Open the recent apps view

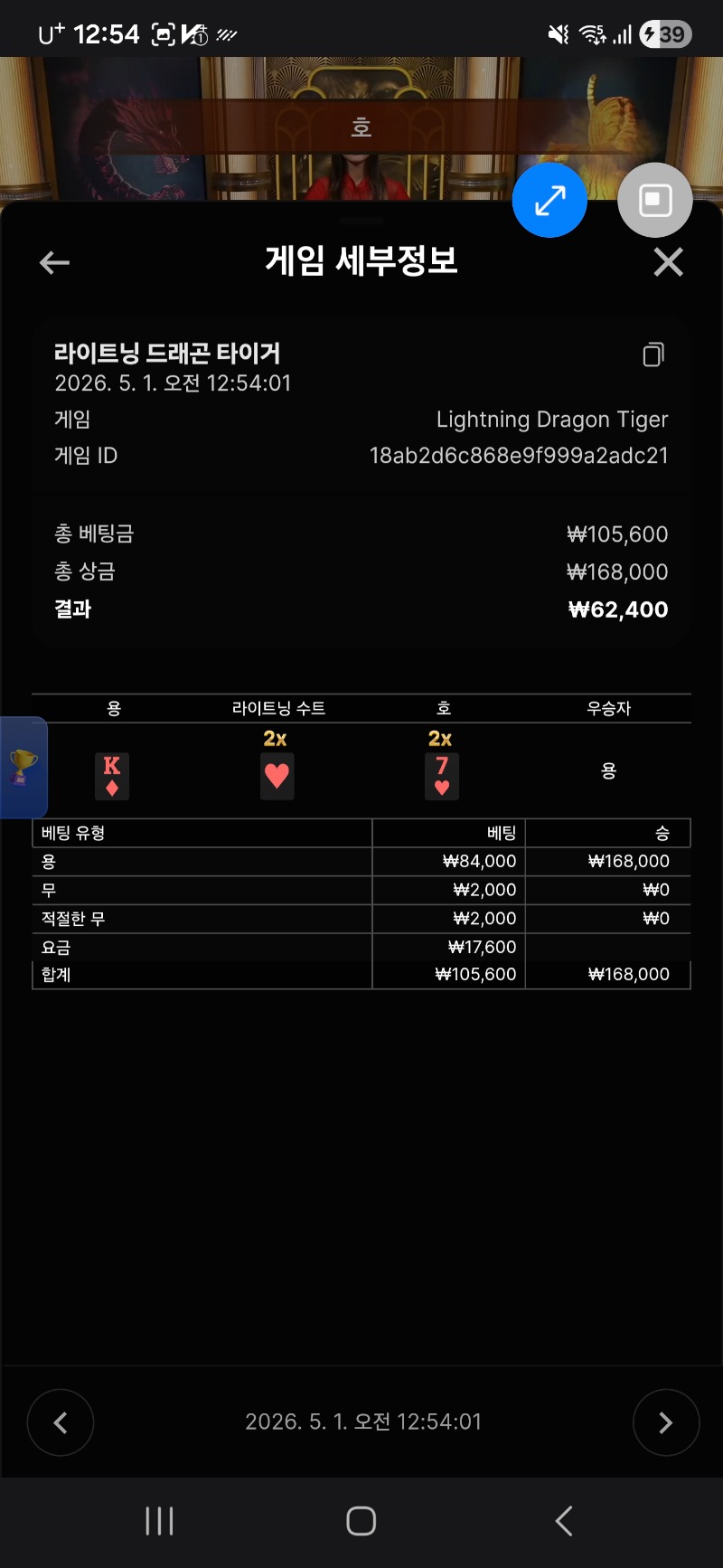click(x=159, y=1521)
